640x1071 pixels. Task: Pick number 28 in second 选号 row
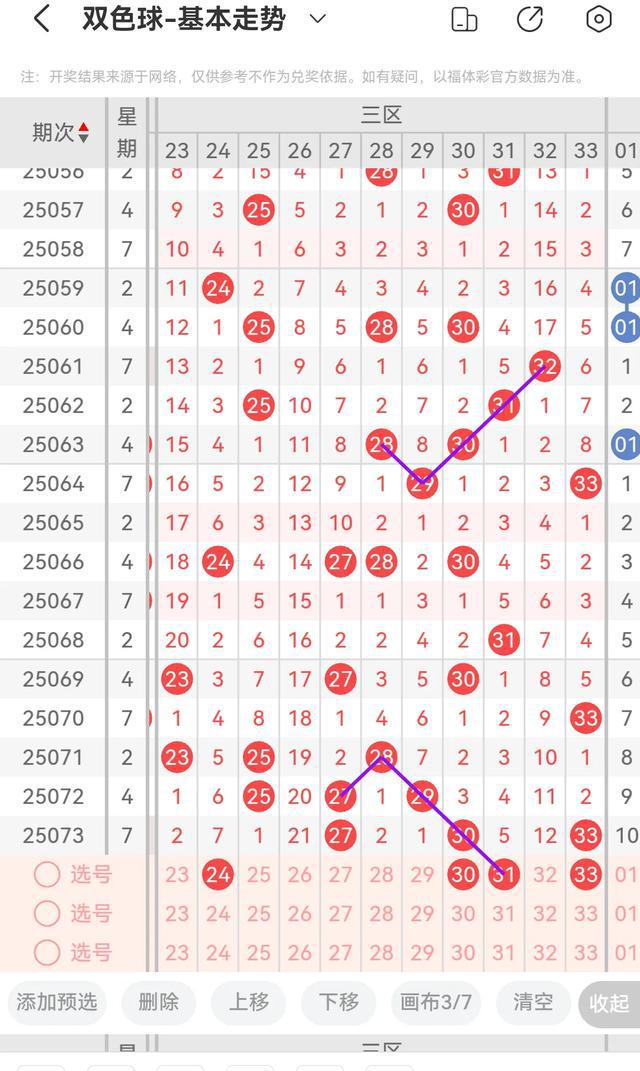[x=381, y=913]
